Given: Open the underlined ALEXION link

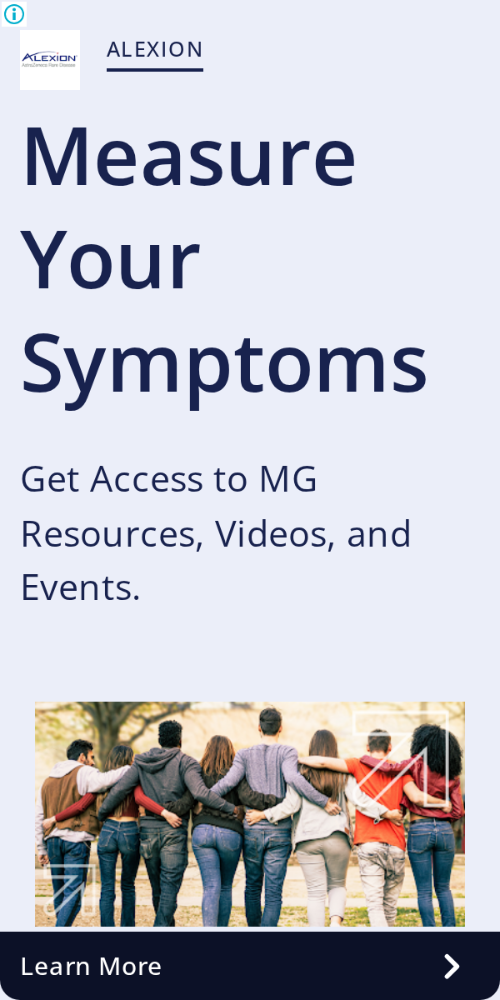Looking at the screenshot, I should coord(154,50).
